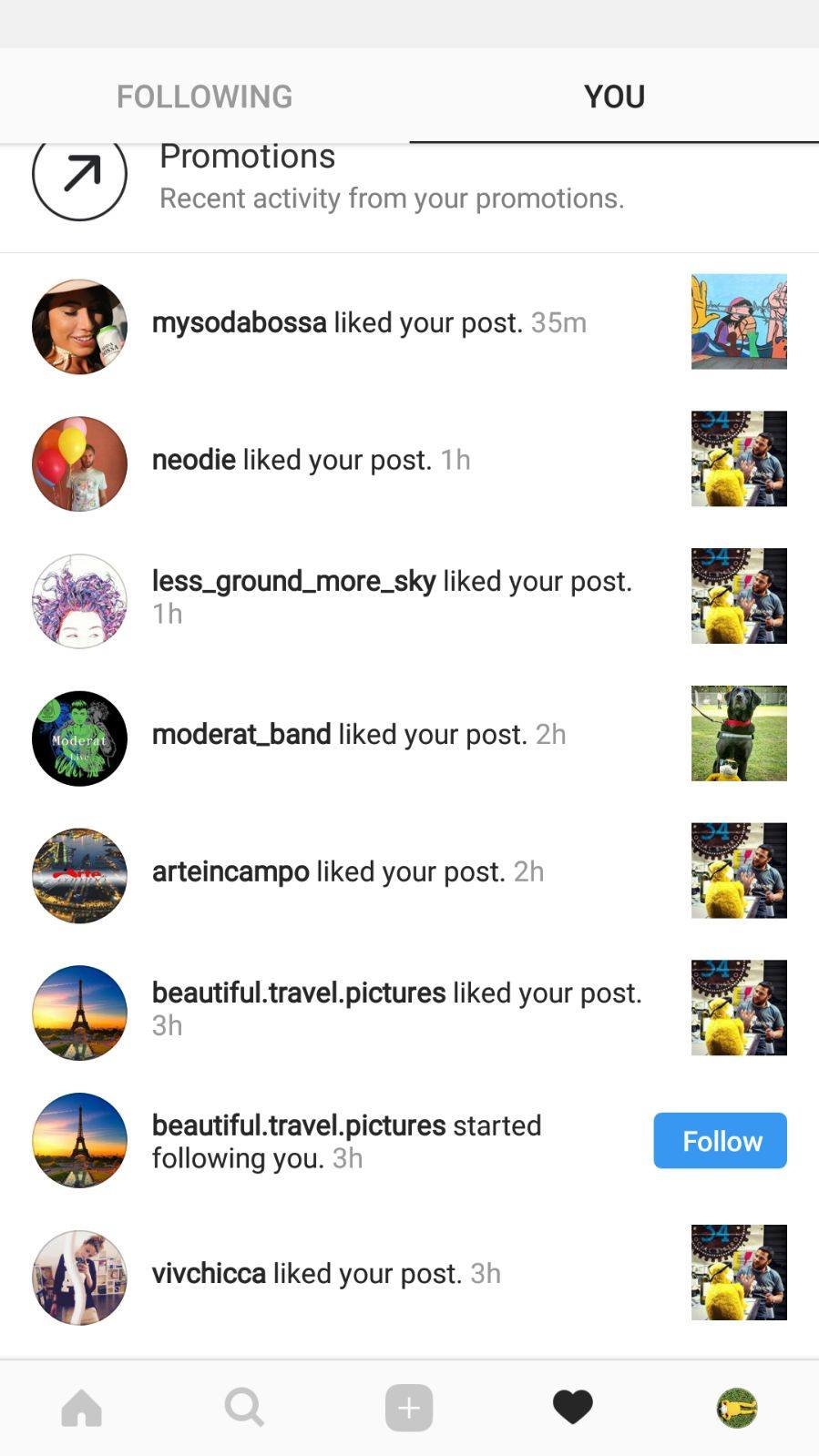Open the post arteincampo liked
The image size is (819, 1456).
(739, 871)
